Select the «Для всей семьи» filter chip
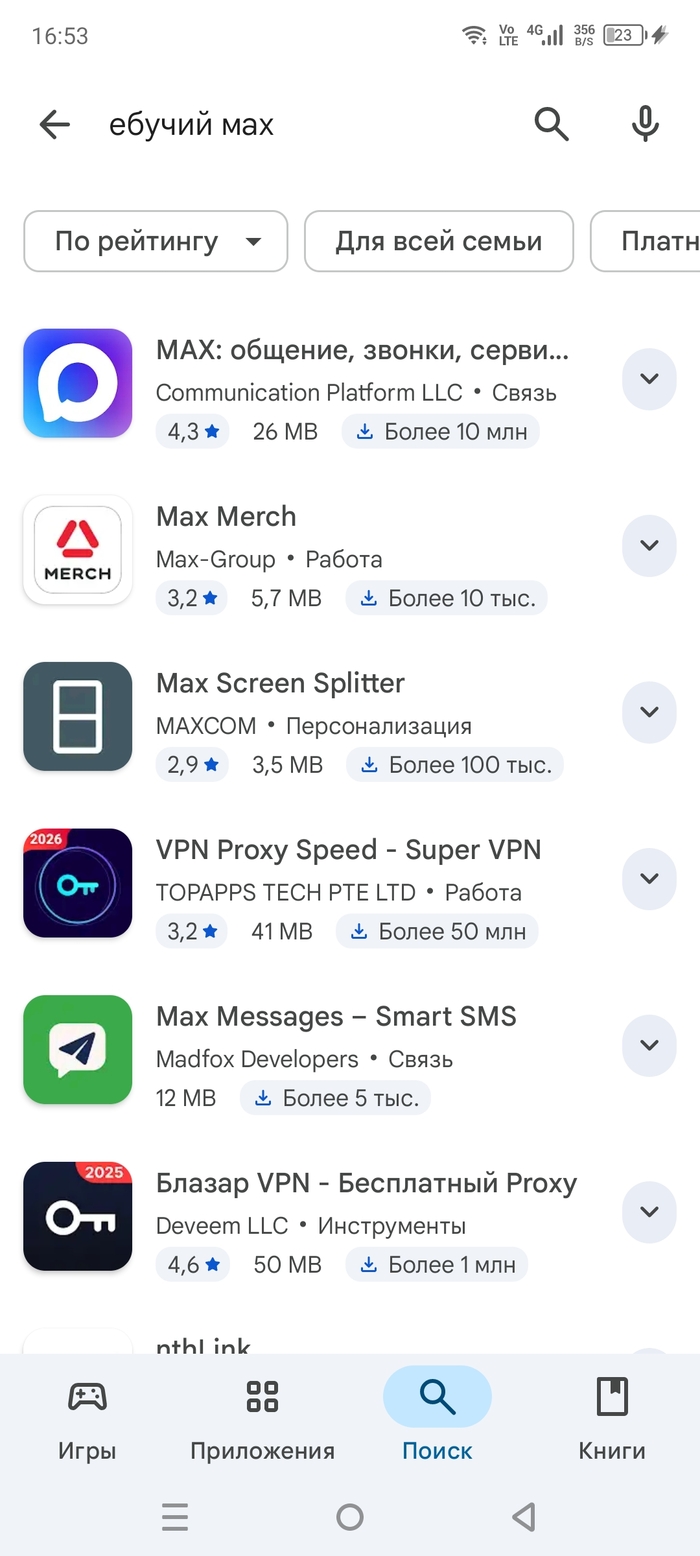This screenshot has height=1556, width=700. coord(438,241)
